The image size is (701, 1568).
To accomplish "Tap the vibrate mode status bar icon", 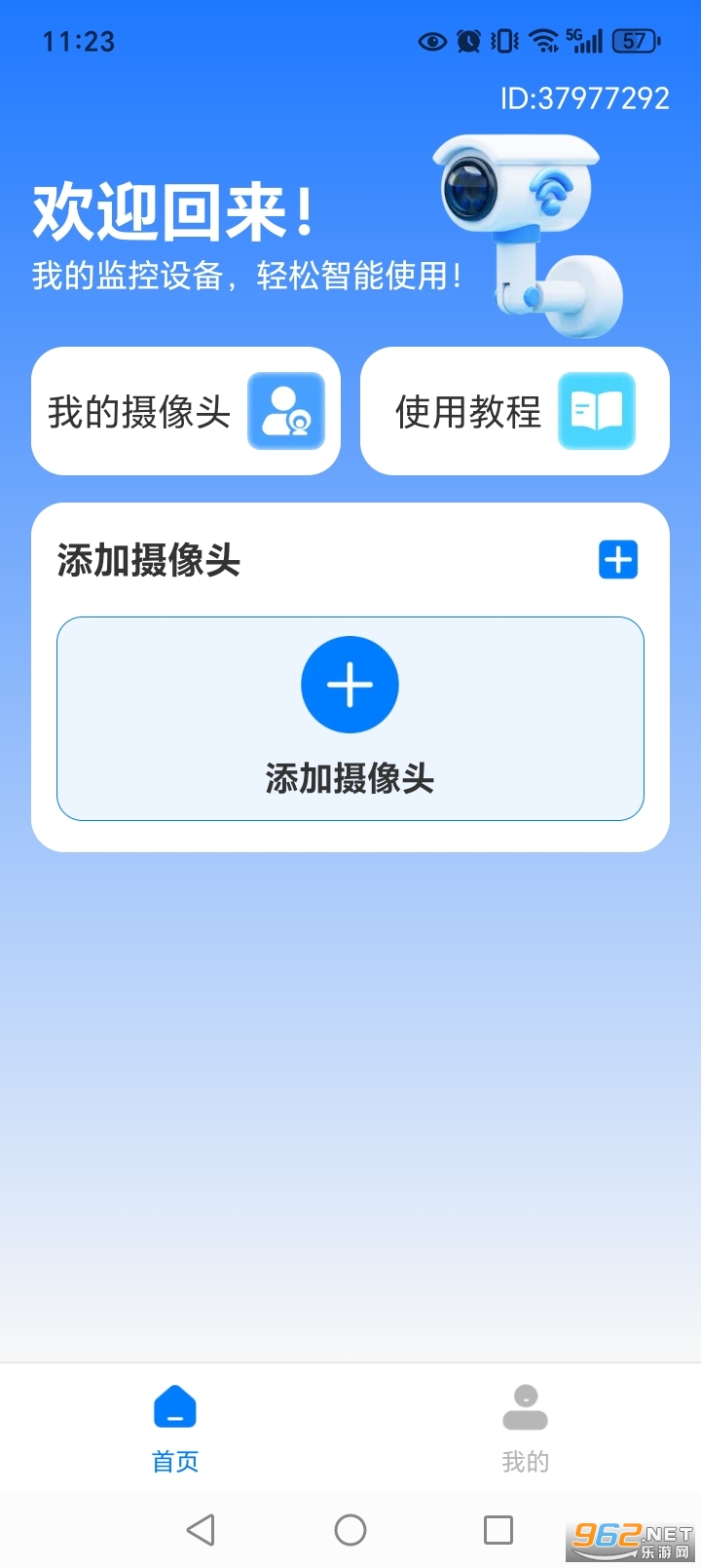I will click(500, 41).
